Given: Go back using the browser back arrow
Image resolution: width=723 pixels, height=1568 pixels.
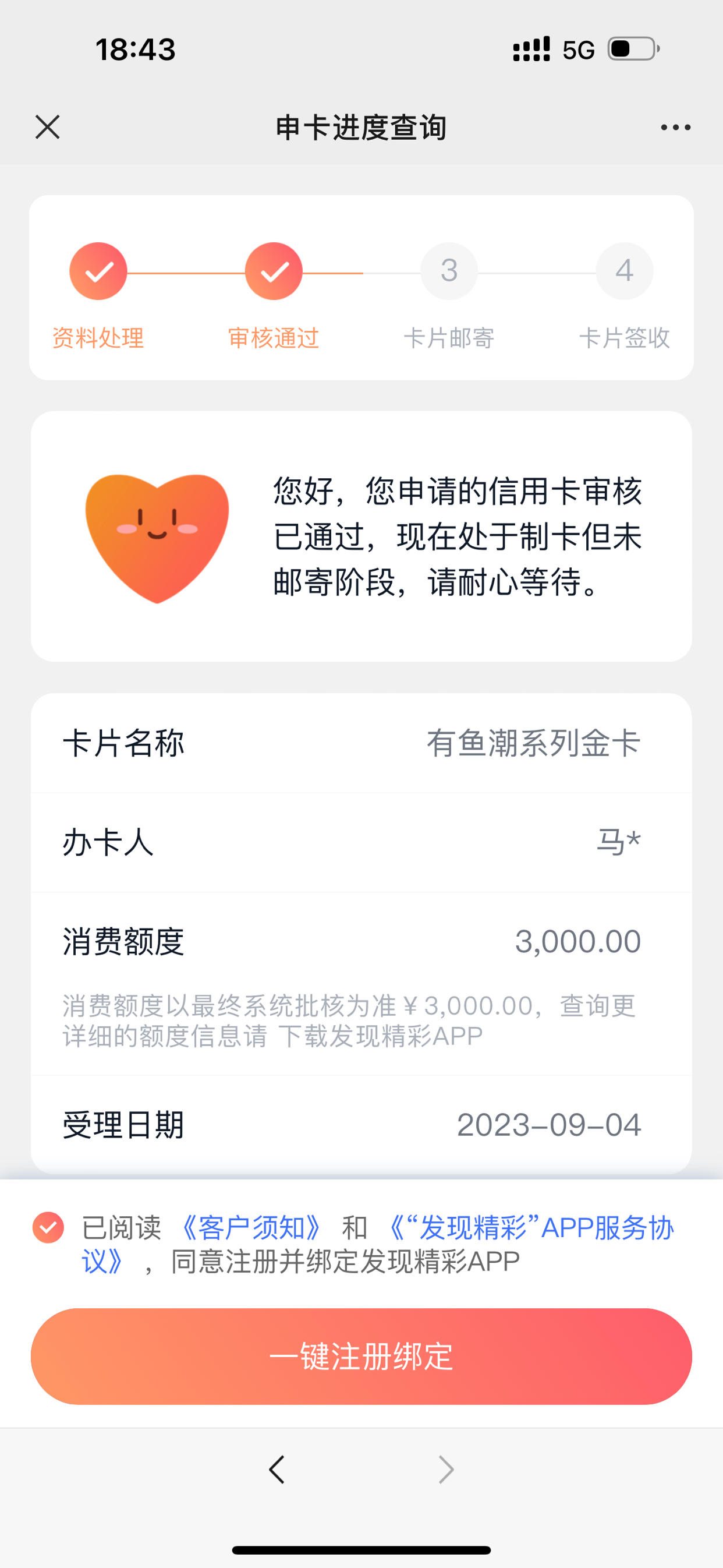Looking at the screenshot, I should point(277,1470).
